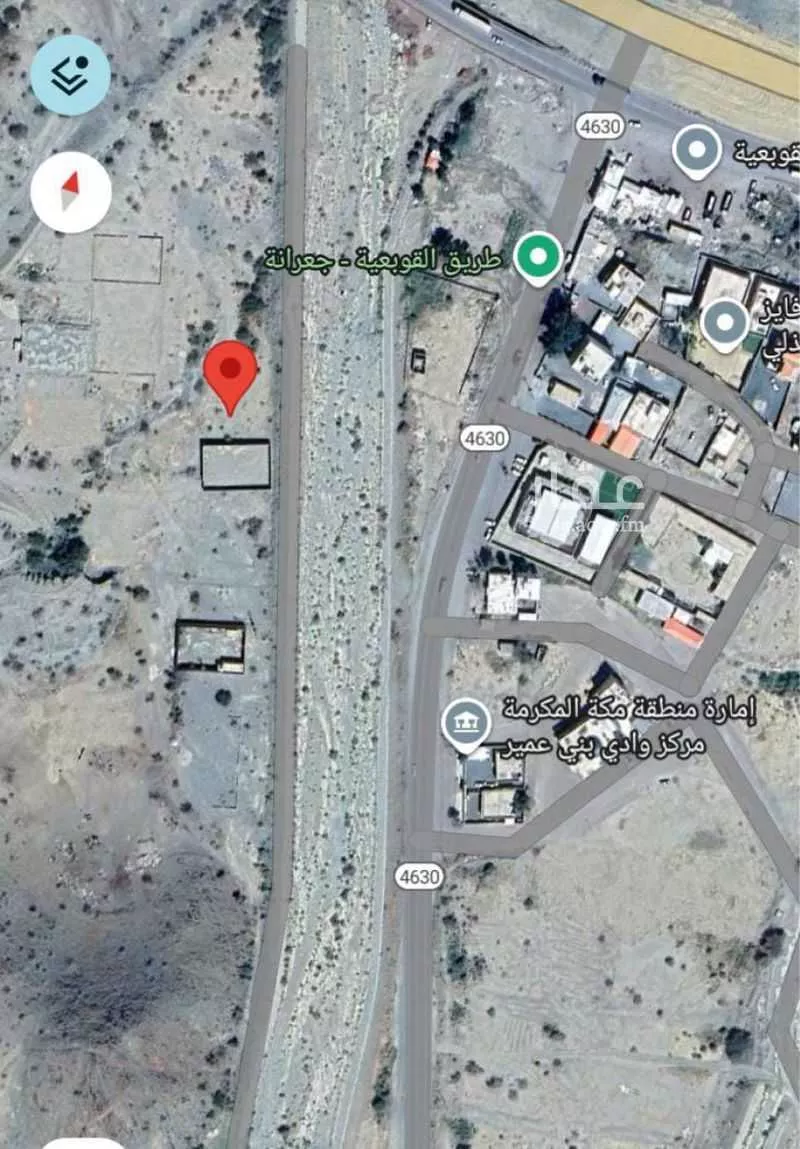Open the grey place marker القويعية
This screenshot has width=800, height=1149.
[697, 150]
